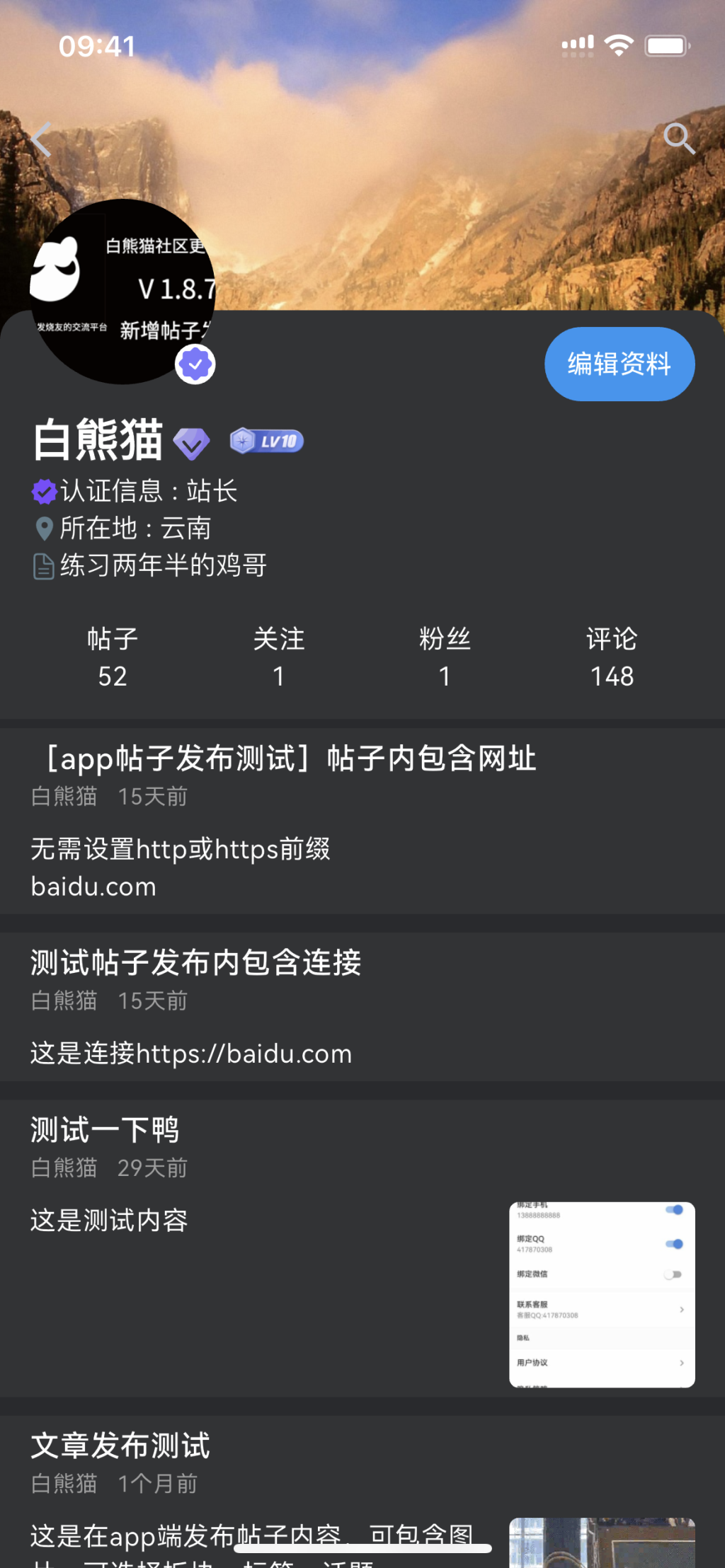The width and height of the screenshot is (725, 1568).
Task: Tap the LV10 level badge
Action: tap(267, 442)
